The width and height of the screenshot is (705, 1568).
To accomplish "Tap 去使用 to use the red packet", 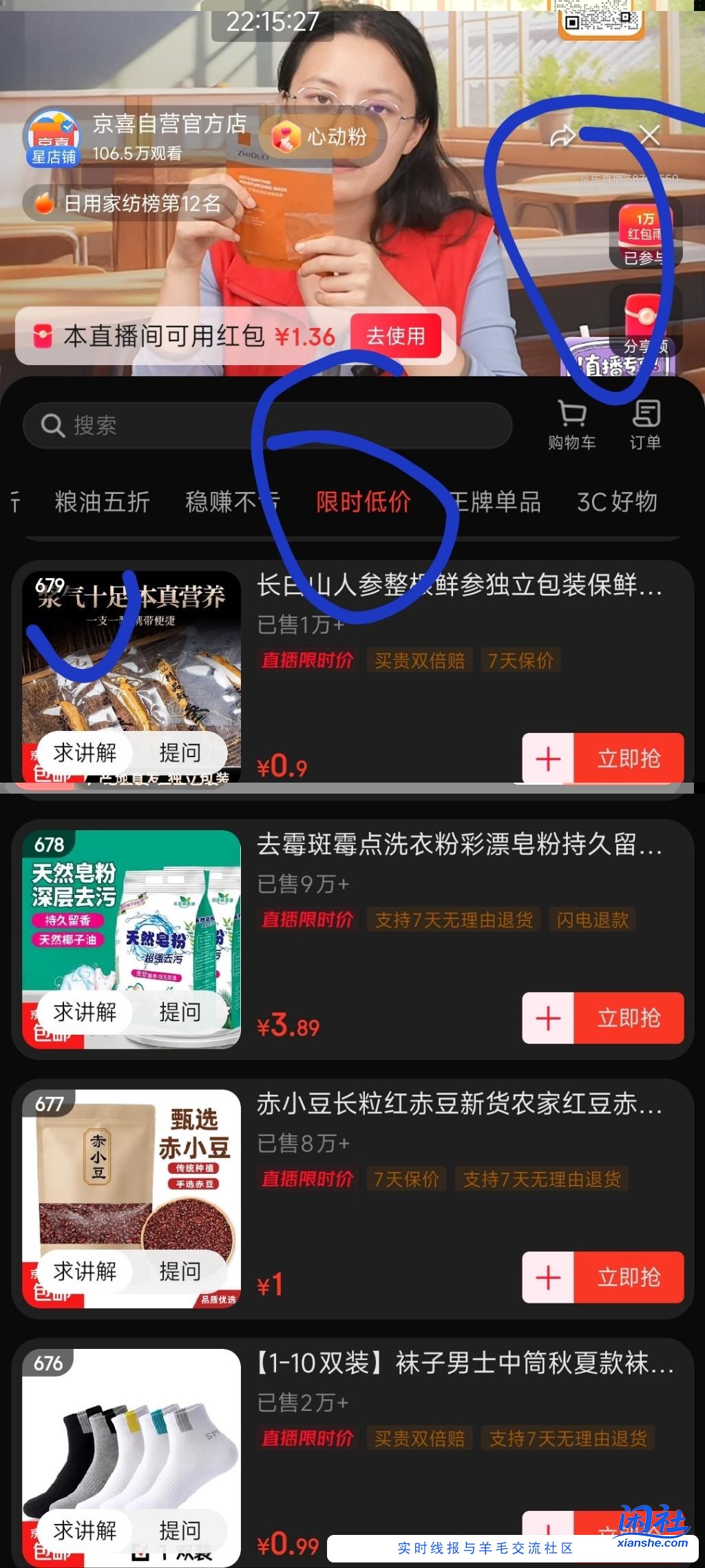I will (x=396, y=337).
